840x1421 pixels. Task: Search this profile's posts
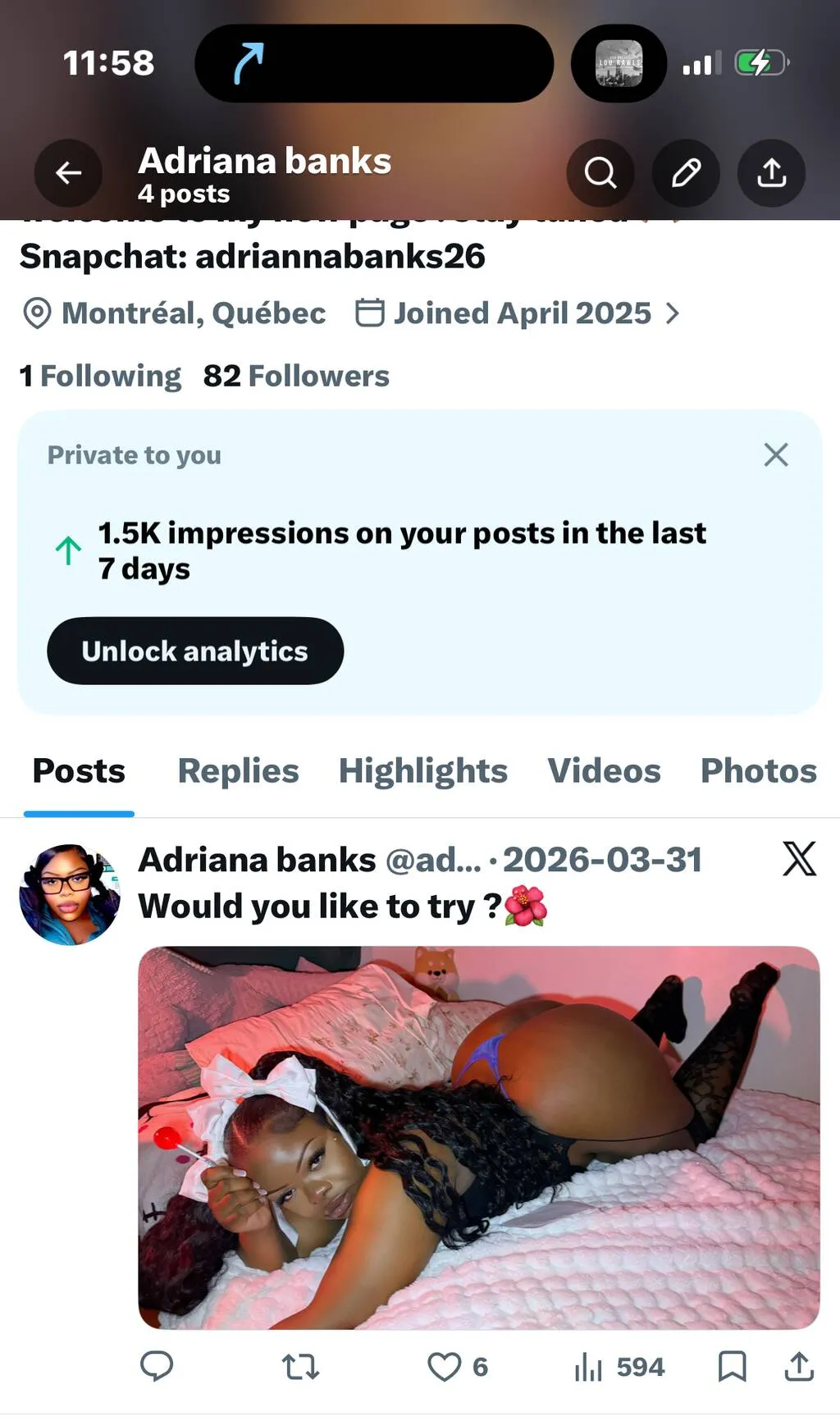pos(600,173)
